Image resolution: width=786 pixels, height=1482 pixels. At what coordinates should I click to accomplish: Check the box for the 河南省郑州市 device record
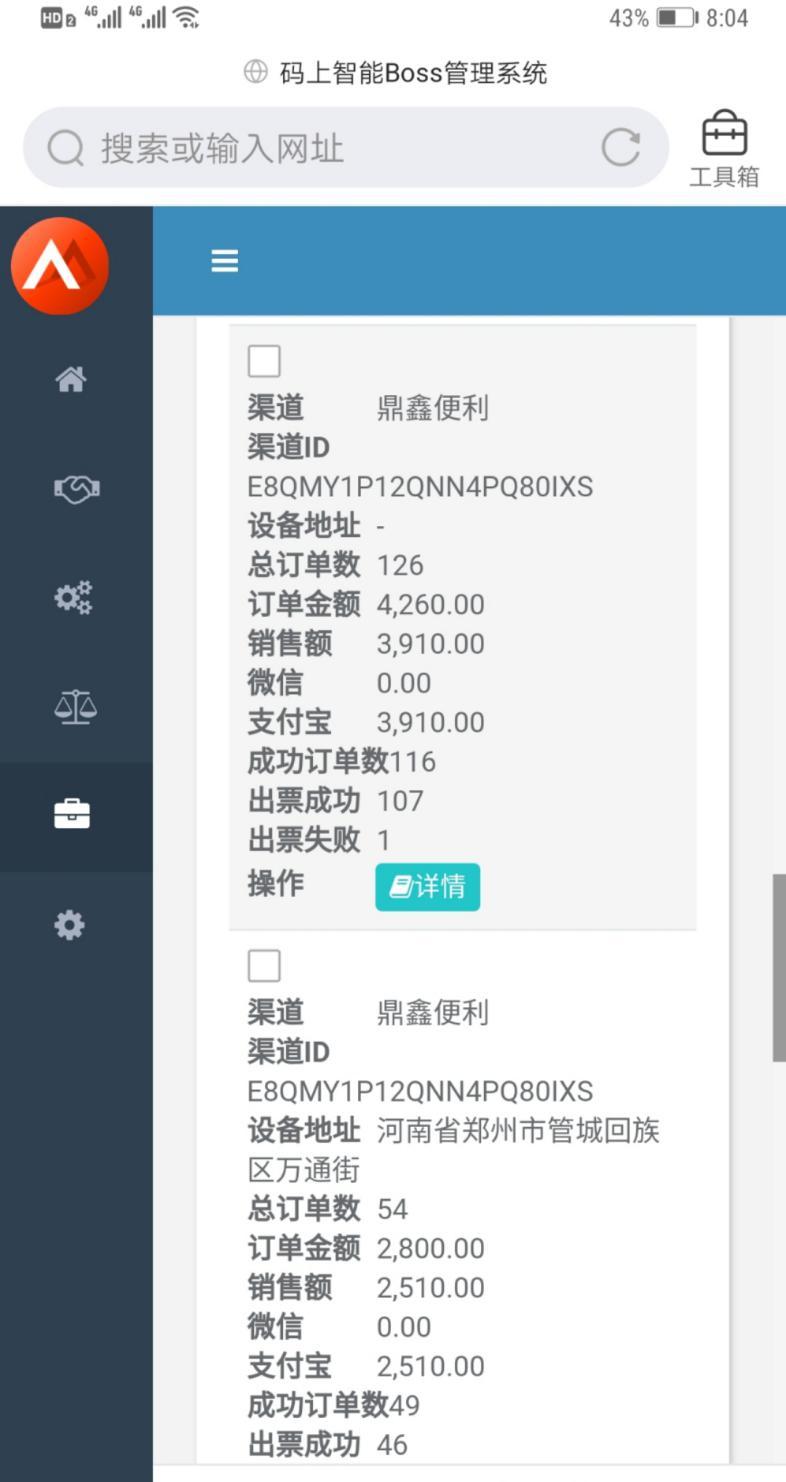click(264, 966)
